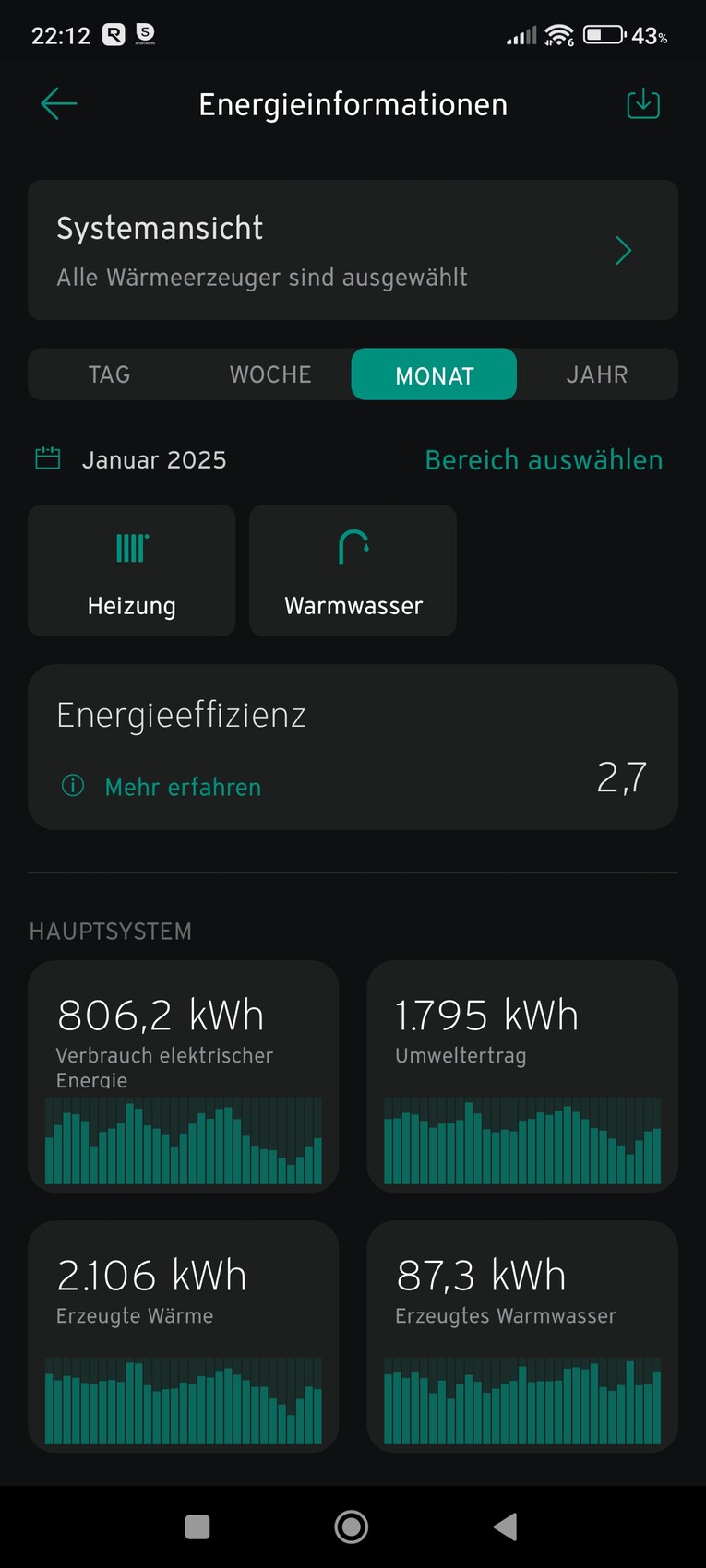Select the Warmwasser filter
Image resolution: width=706 pixels, height=1568 pixels.
click(x=353, y=570)
